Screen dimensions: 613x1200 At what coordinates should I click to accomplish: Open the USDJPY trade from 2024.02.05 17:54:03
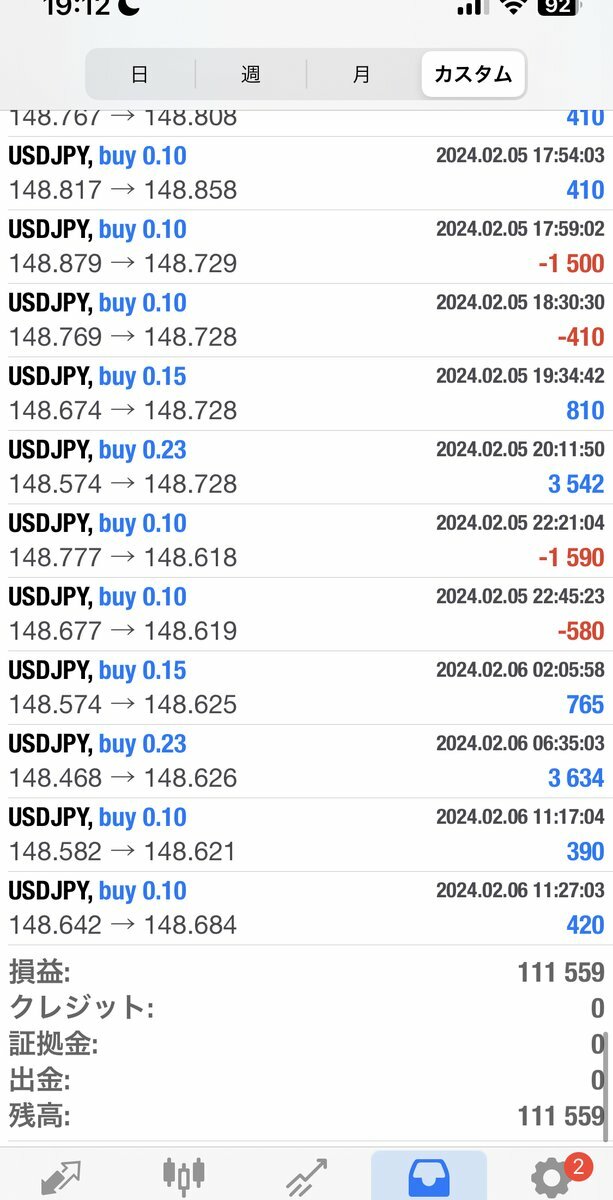click(306, 173)
